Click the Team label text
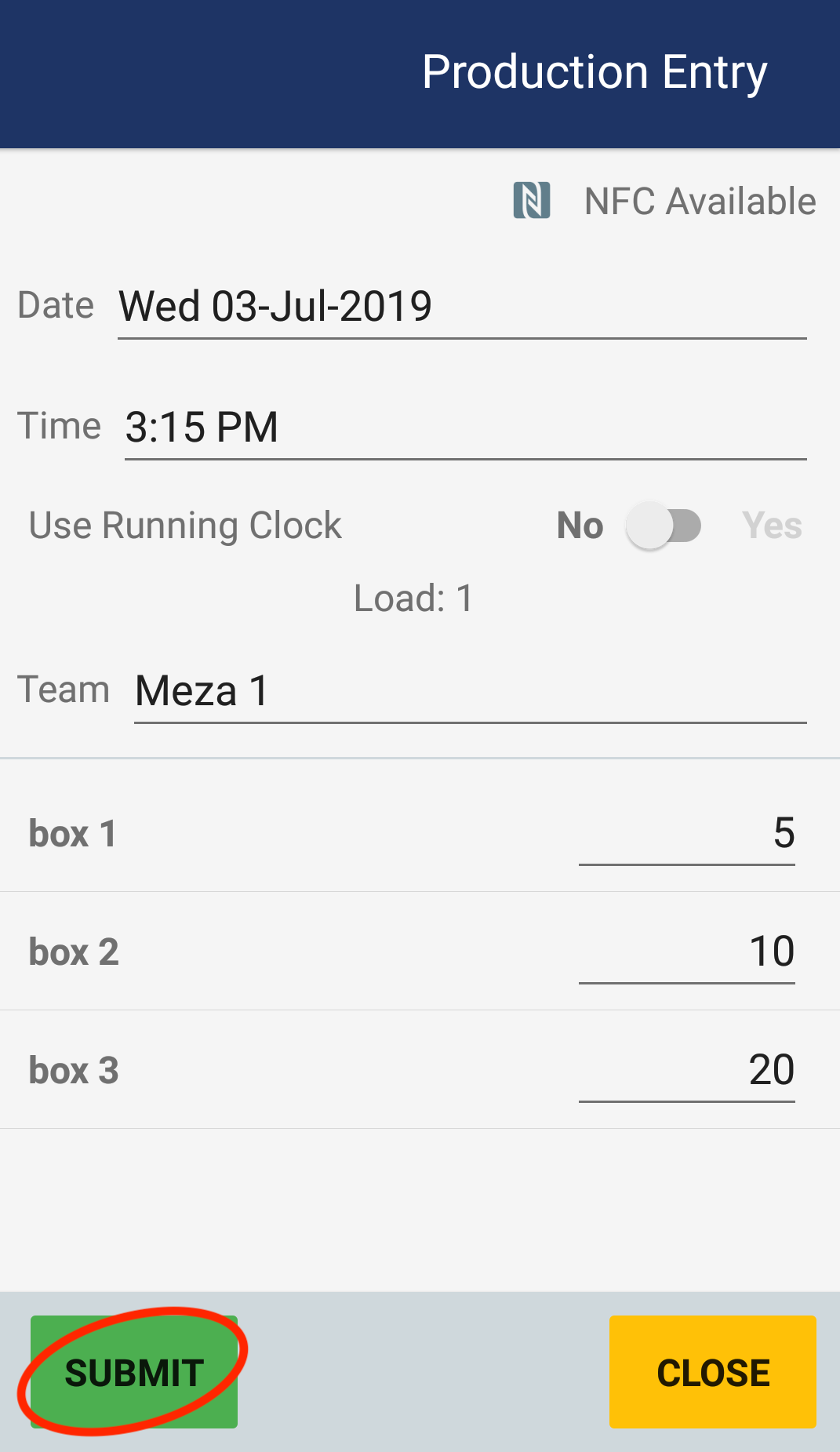 (65, 689)
